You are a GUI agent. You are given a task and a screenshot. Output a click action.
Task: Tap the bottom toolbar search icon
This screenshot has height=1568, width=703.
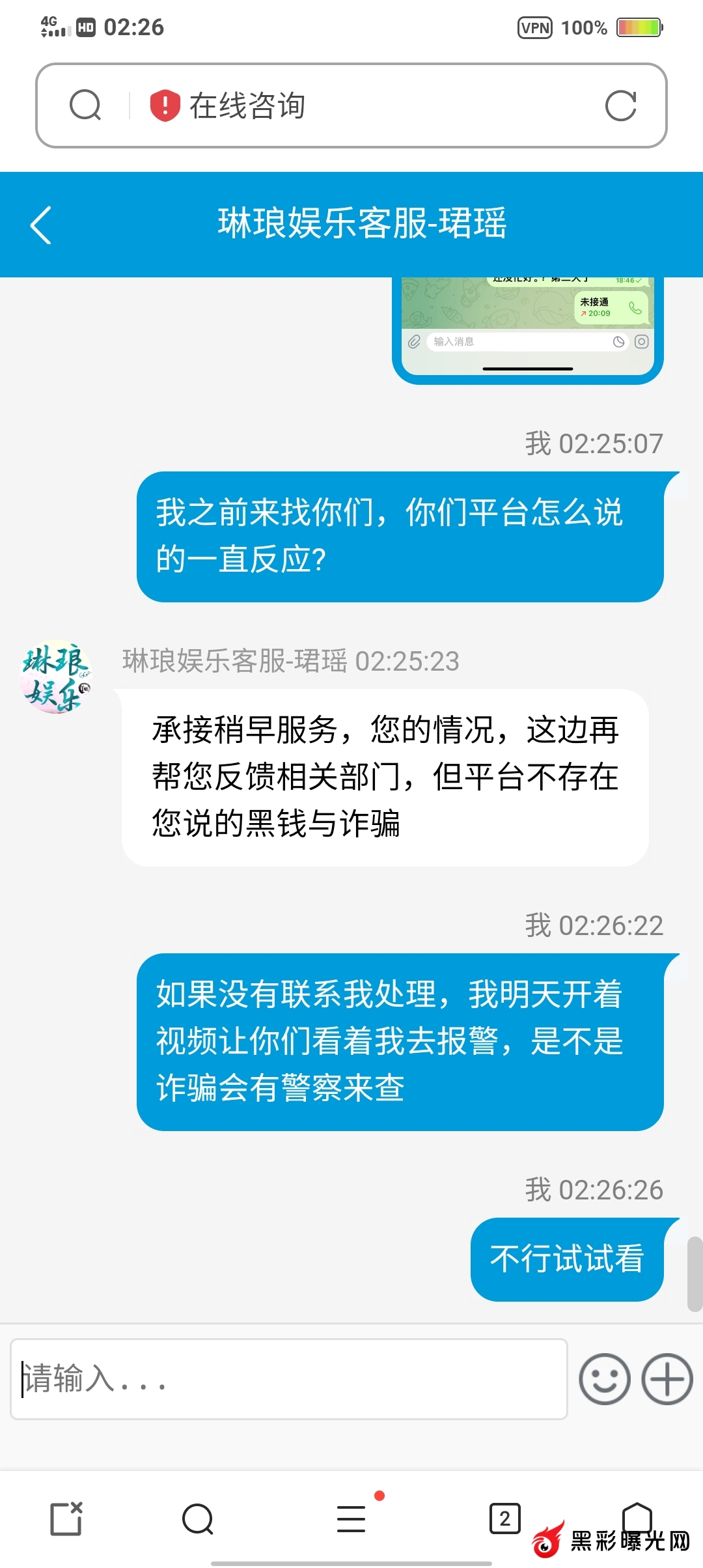(198, 1520)
